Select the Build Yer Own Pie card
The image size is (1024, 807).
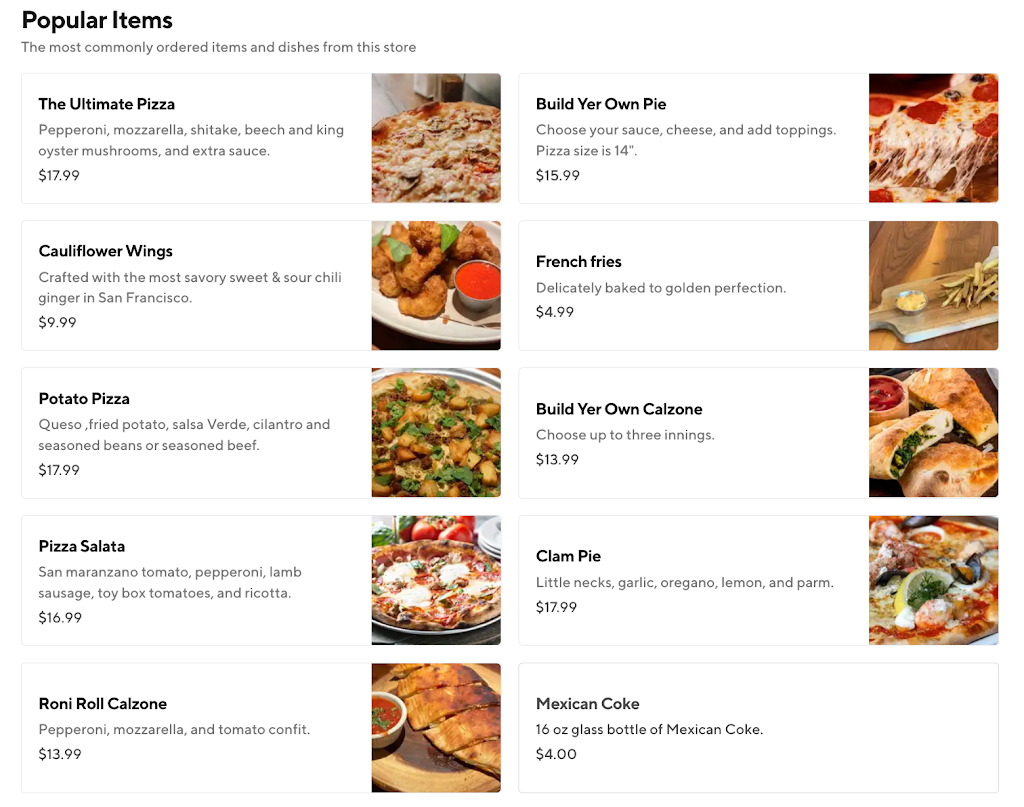coord(693,138)
